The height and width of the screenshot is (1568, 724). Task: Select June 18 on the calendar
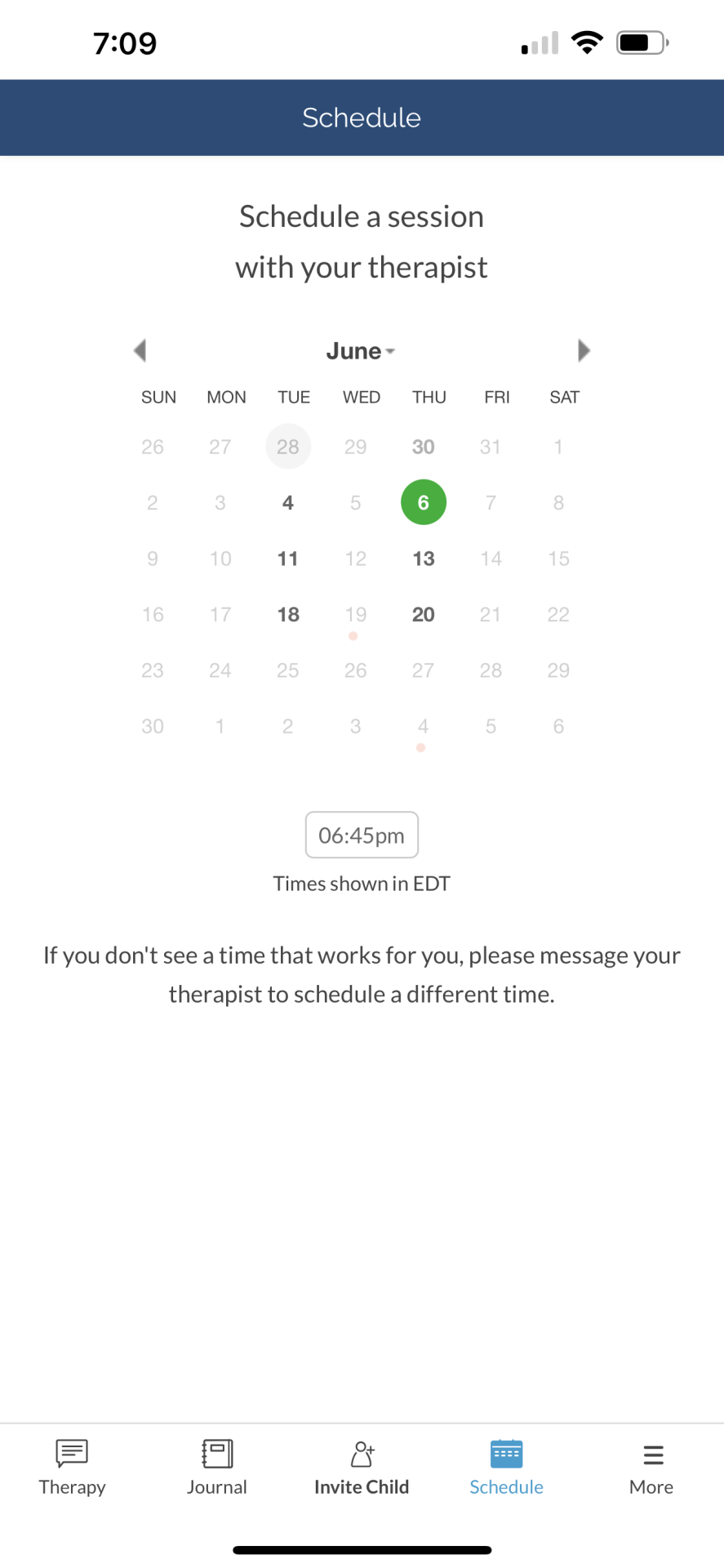point(288,614)
